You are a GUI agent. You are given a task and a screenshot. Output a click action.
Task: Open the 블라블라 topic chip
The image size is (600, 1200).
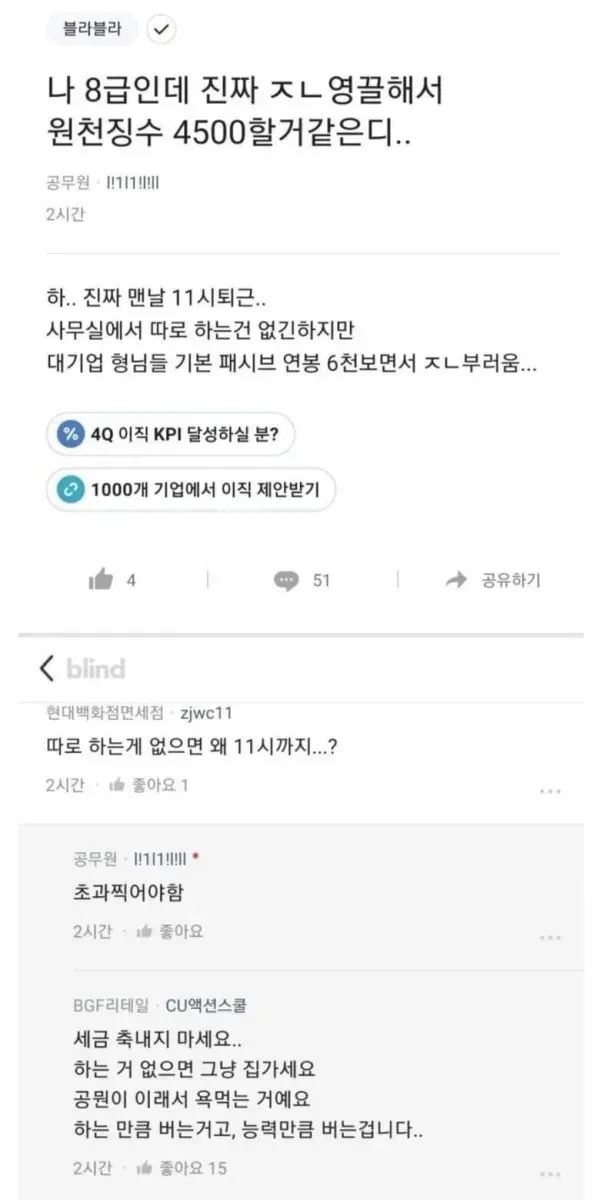[91, 30]
